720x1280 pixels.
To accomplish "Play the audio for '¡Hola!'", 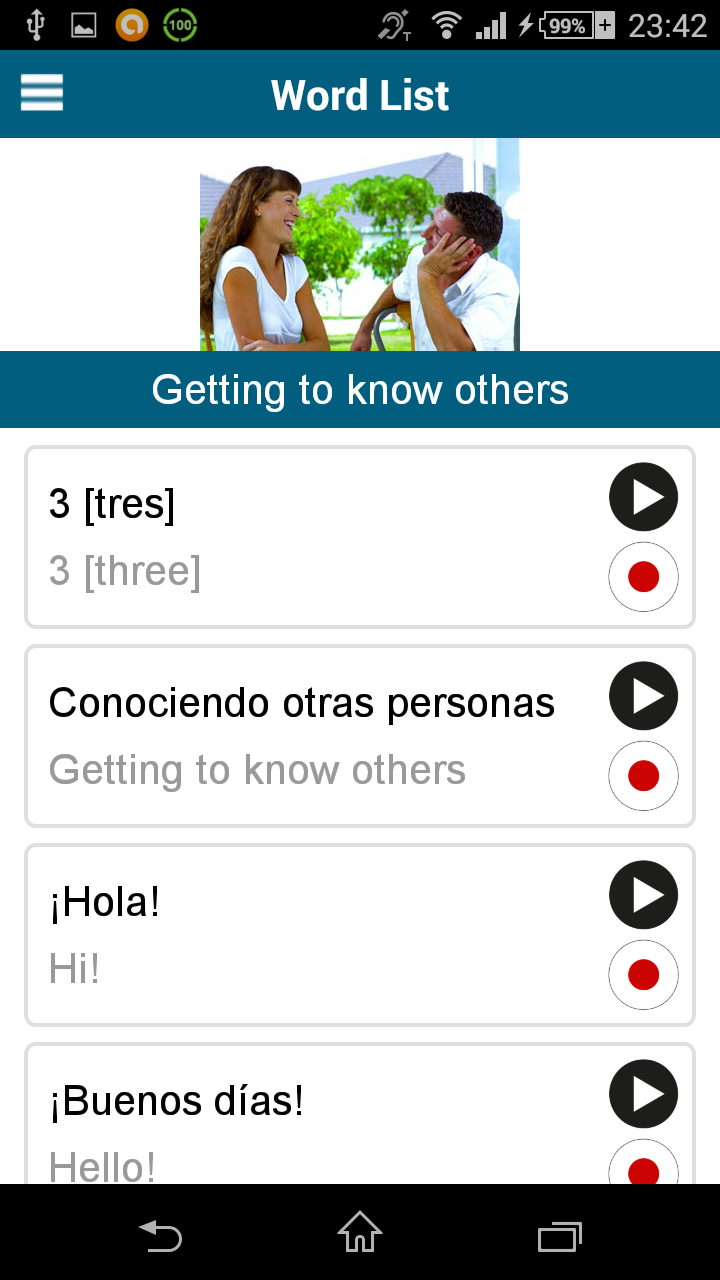I will pyautogui.click(x=643, y=894).
